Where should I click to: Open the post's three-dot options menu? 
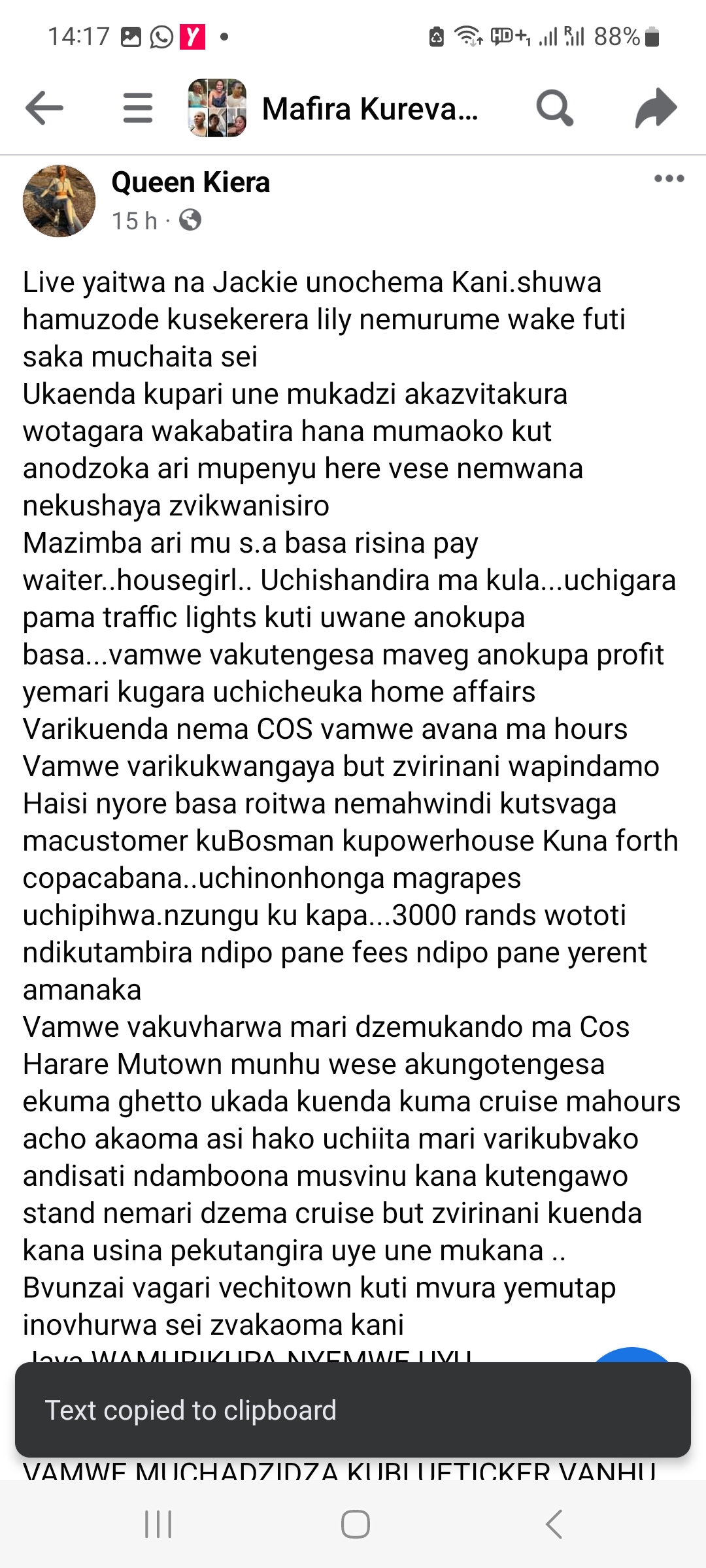pyautogui.click(x=669, y=178)
